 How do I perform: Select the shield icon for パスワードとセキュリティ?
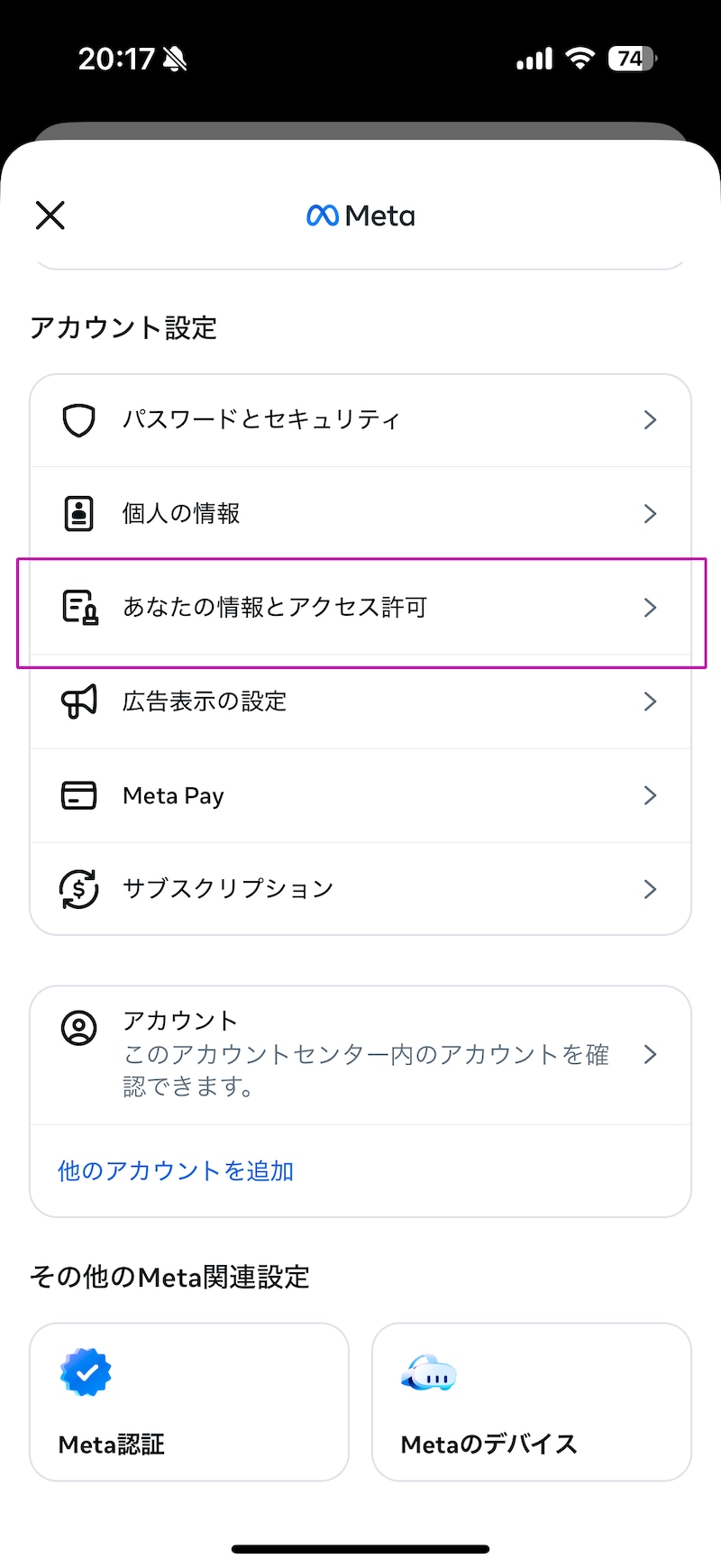point(79,419)
